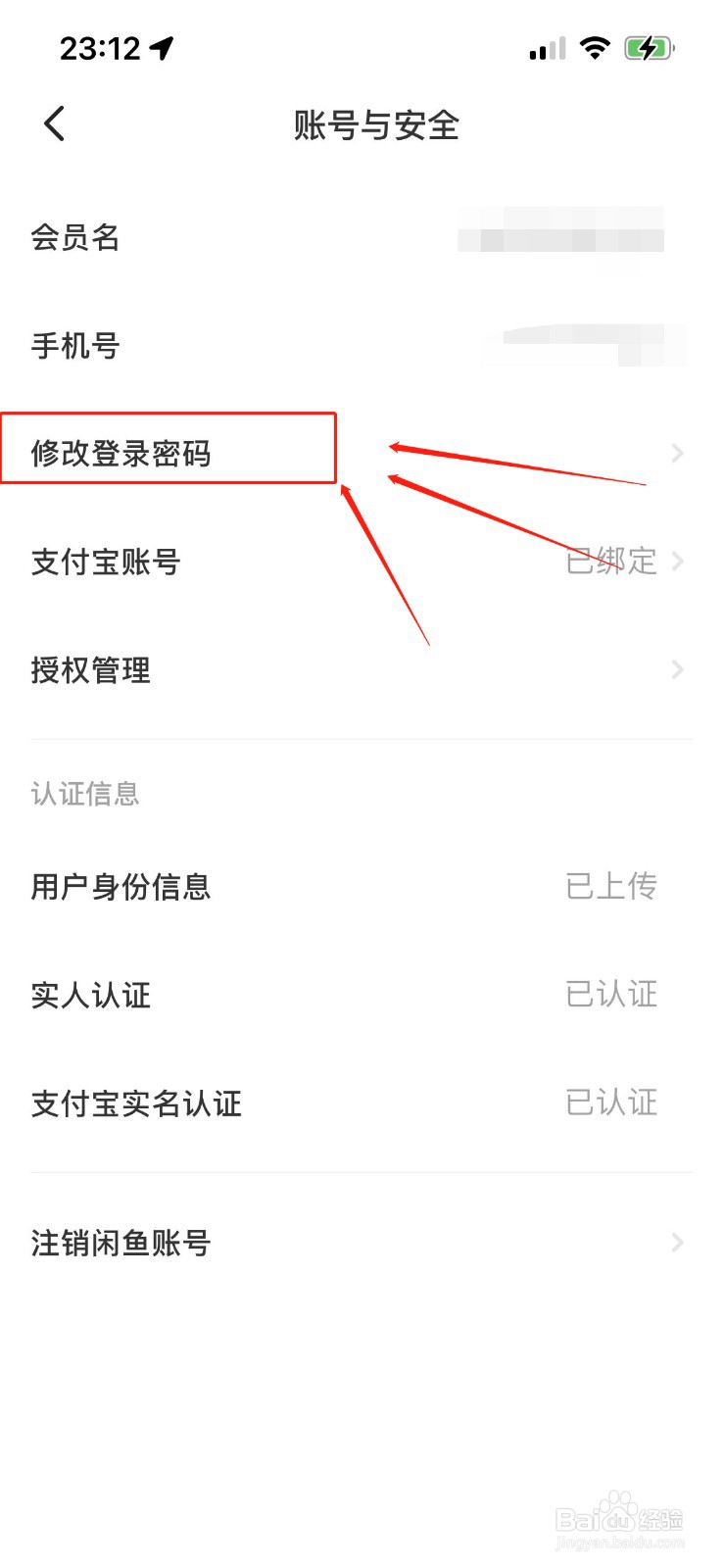724x1568 pixels.
Task: Select the 认证信息 section header
Action: [85, 794]
